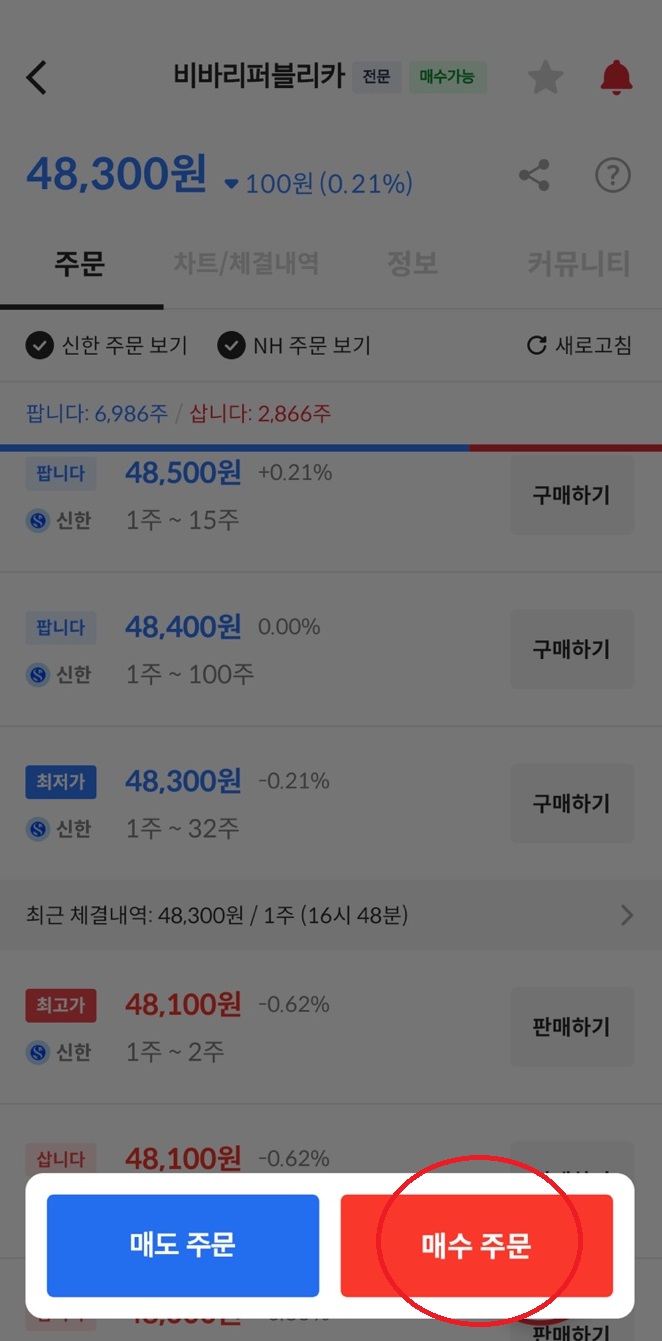Viewport: 662px width, 1341px height.
Task: Open the red notification bell
Action: 616,77
